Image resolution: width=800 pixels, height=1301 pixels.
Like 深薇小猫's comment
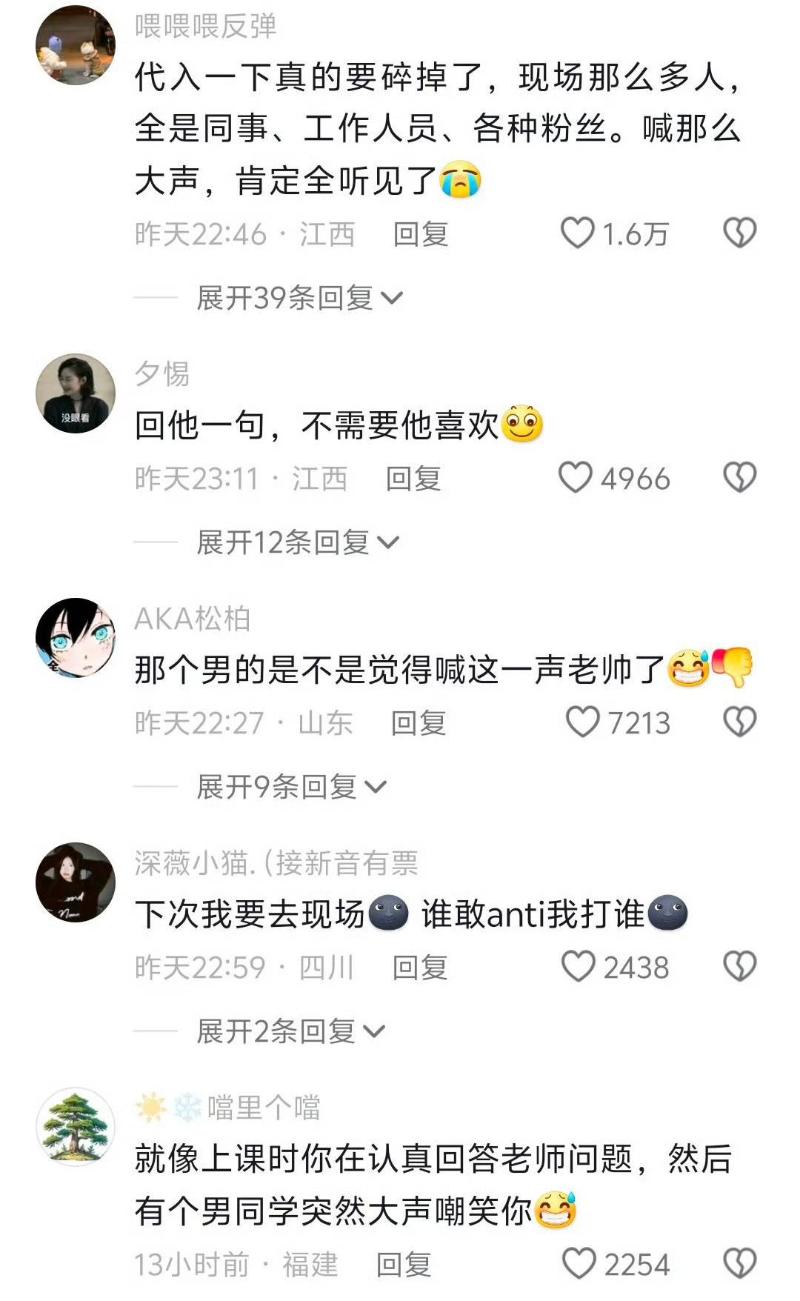coord(578,967)
